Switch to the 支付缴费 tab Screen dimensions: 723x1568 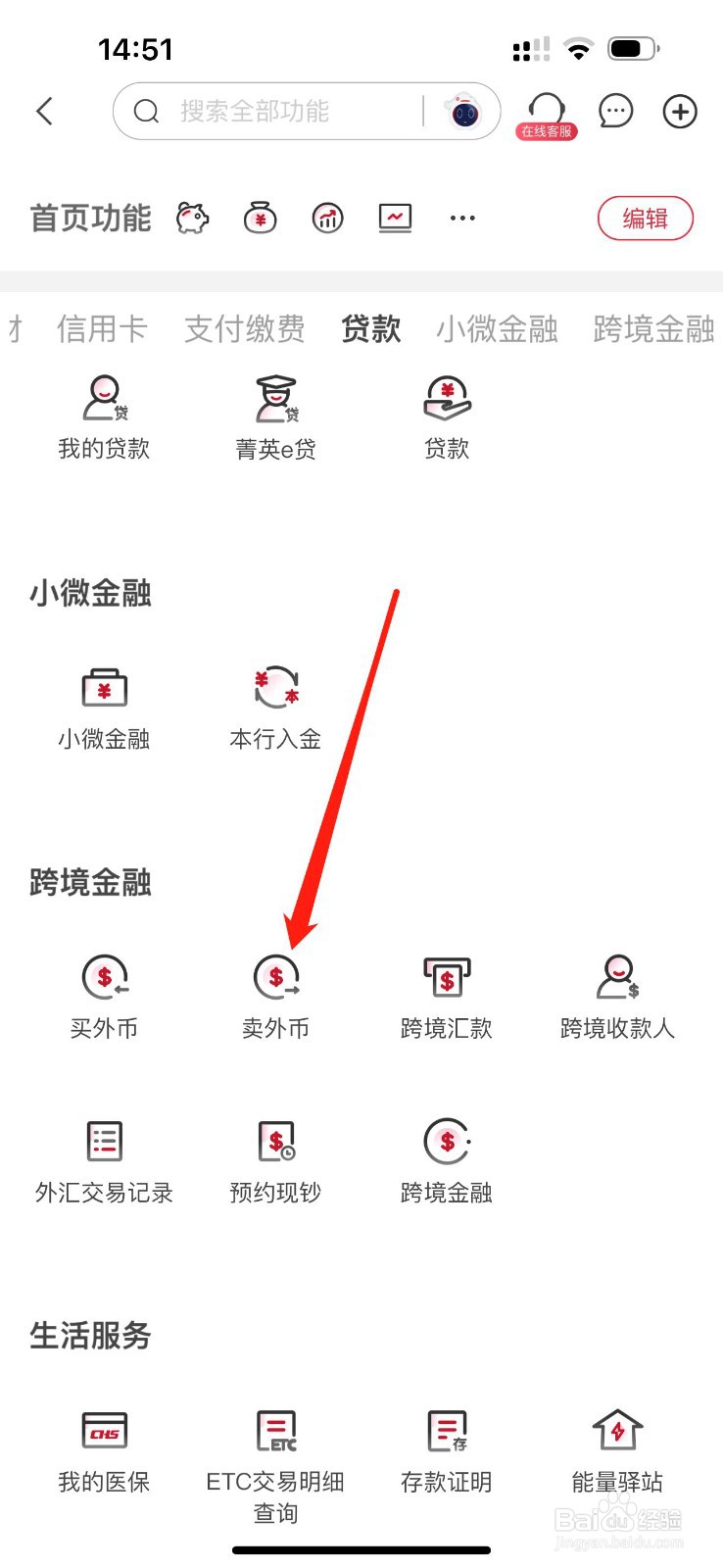click(244, 329)
